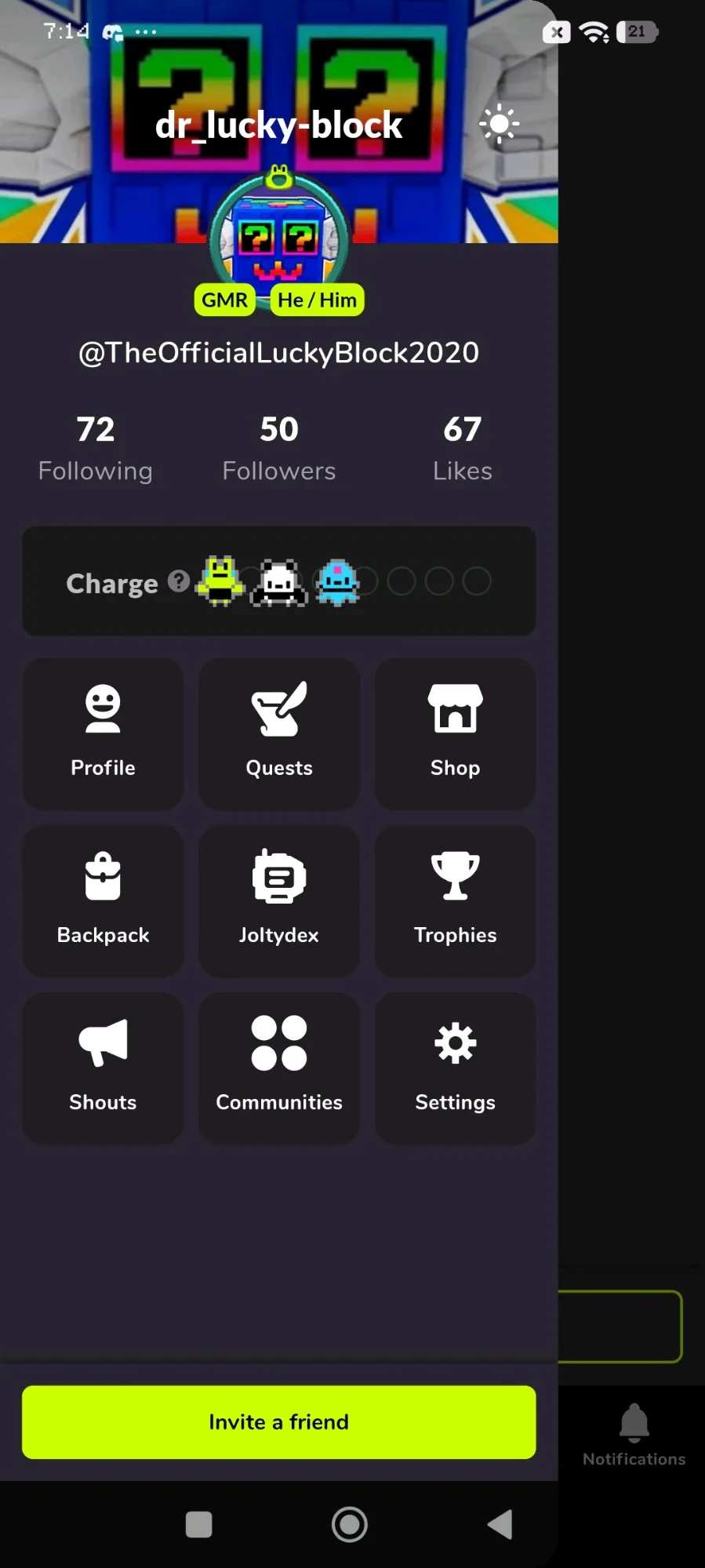The width and height of the screenshot is (705, 1568).
Task: Open Shouts
Action: point(103,1068)
